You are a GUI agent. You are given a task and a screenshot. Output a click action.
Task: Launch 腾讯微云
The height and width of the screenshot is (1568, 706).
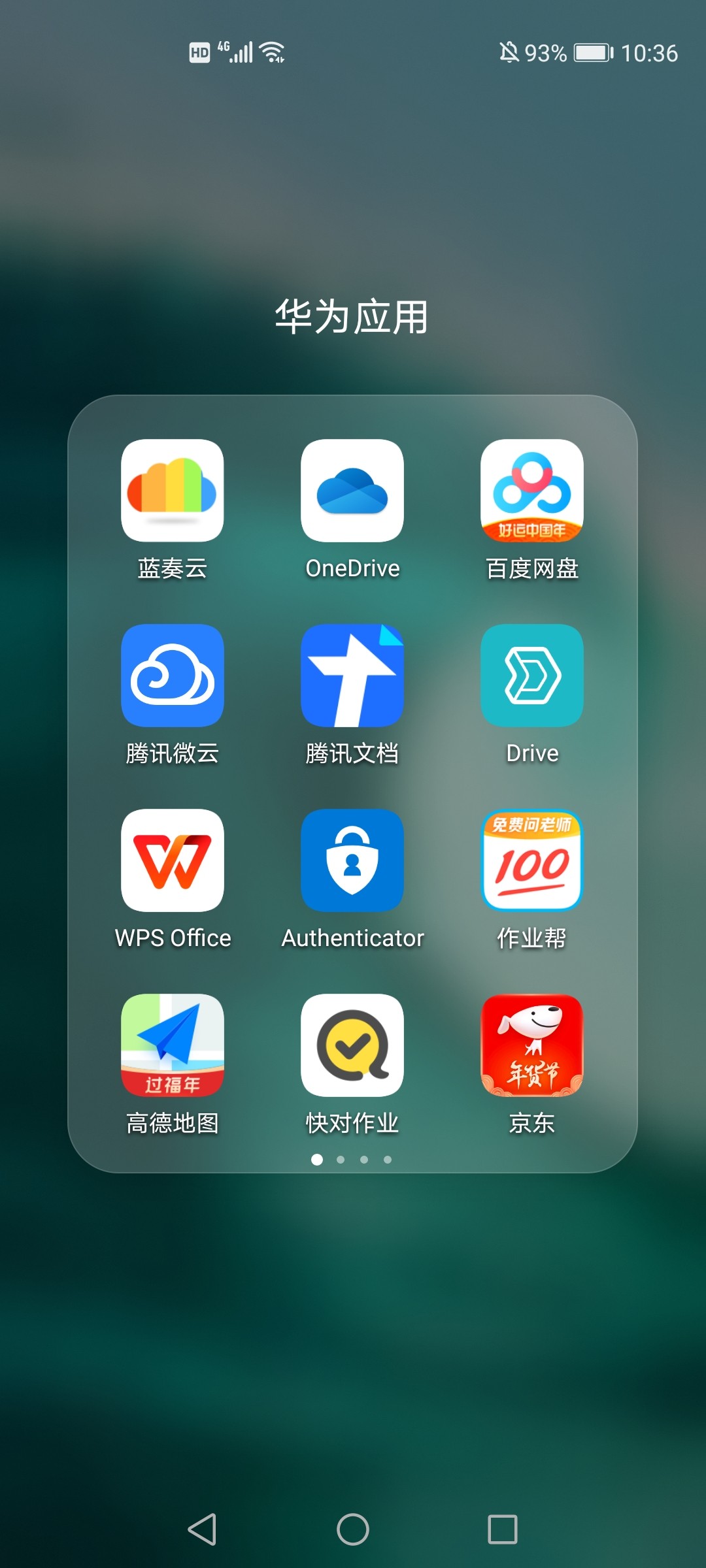[173, 676]
